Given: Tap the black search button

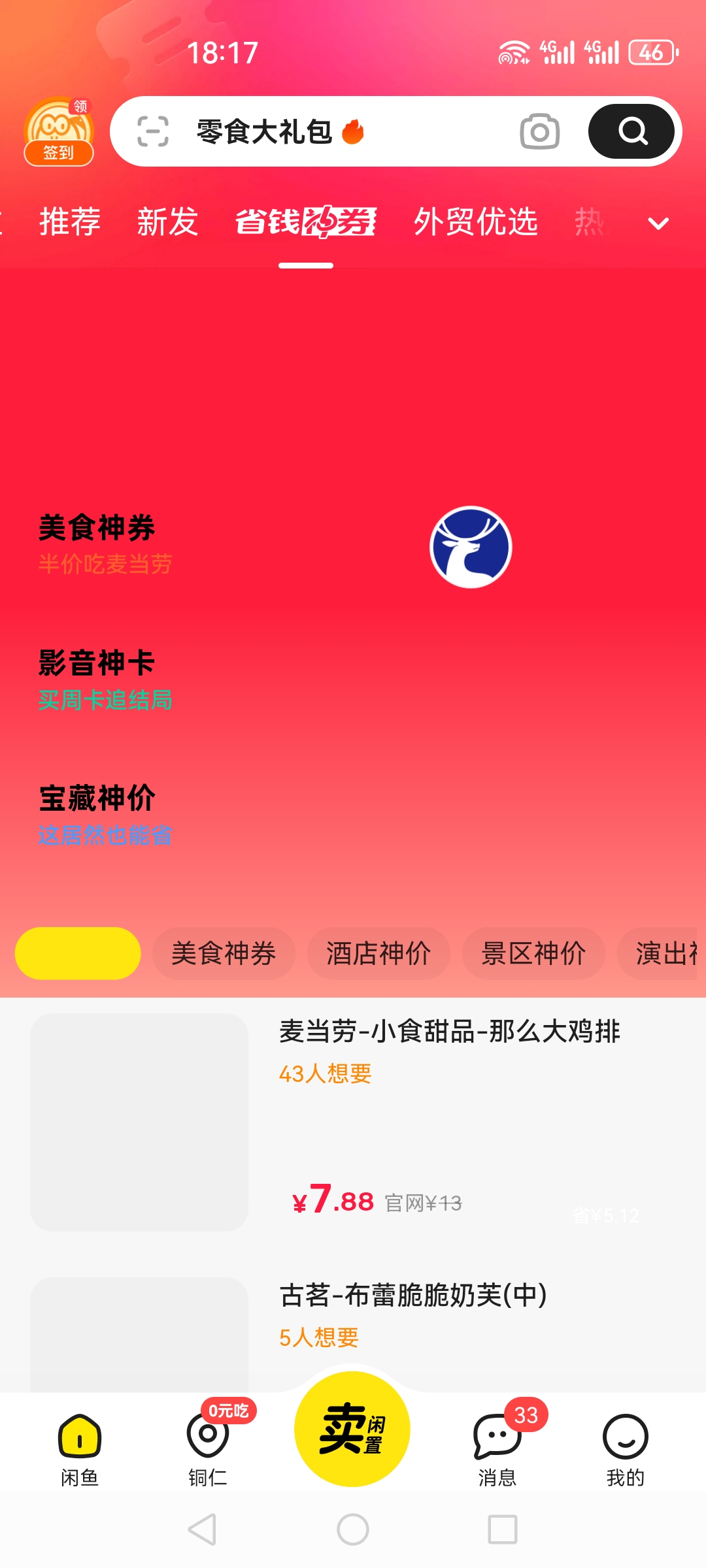Looking at the screenshot, I should [x=631, y=131].
